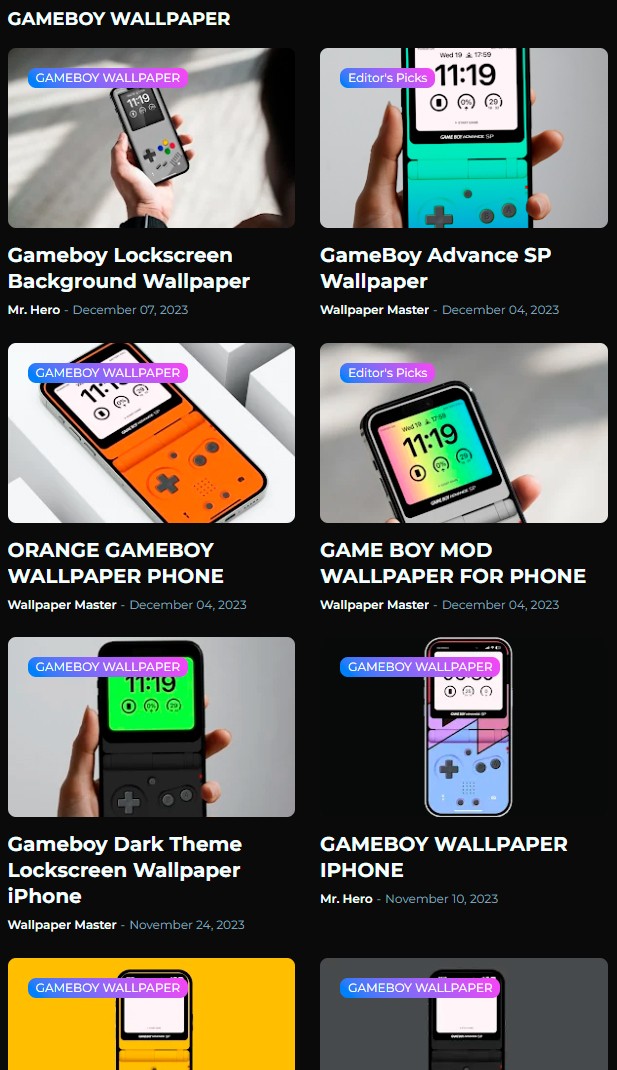View Wallpaper Master under Gameboy Dark Theme post
This screenshot has width=617, height=1070.
(x=62, y=925)
